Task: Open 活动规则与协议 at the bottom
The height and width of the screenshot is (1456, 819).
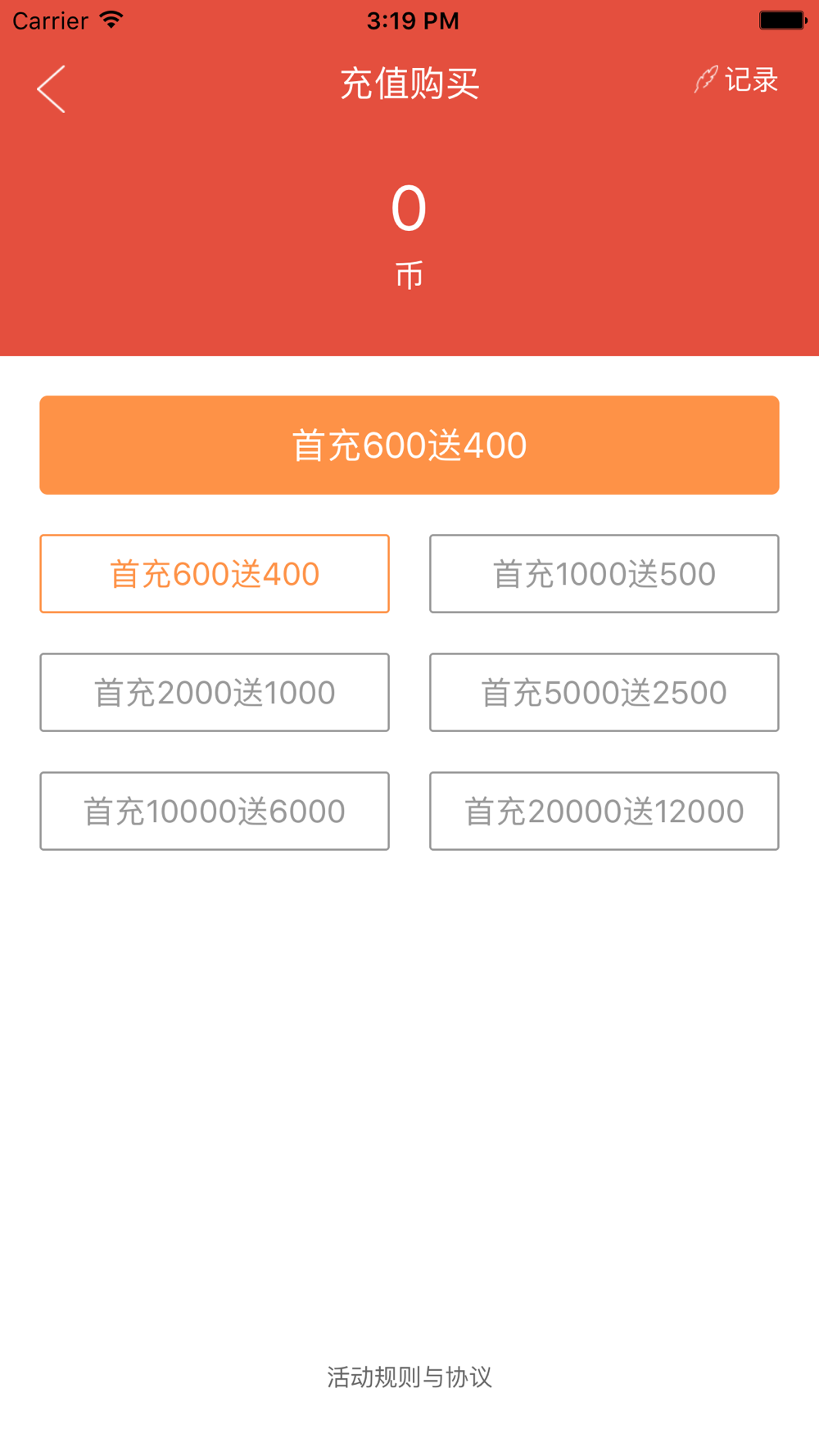Action: pos(409,1377)
